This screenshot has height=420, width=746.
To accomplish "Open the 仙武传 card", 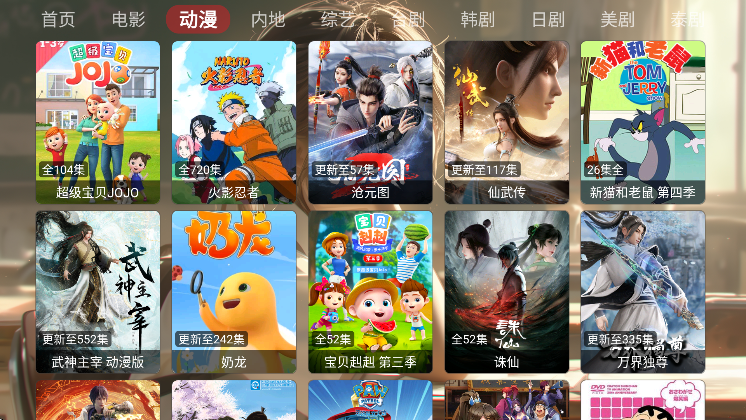I will click(x=506, y=120).
